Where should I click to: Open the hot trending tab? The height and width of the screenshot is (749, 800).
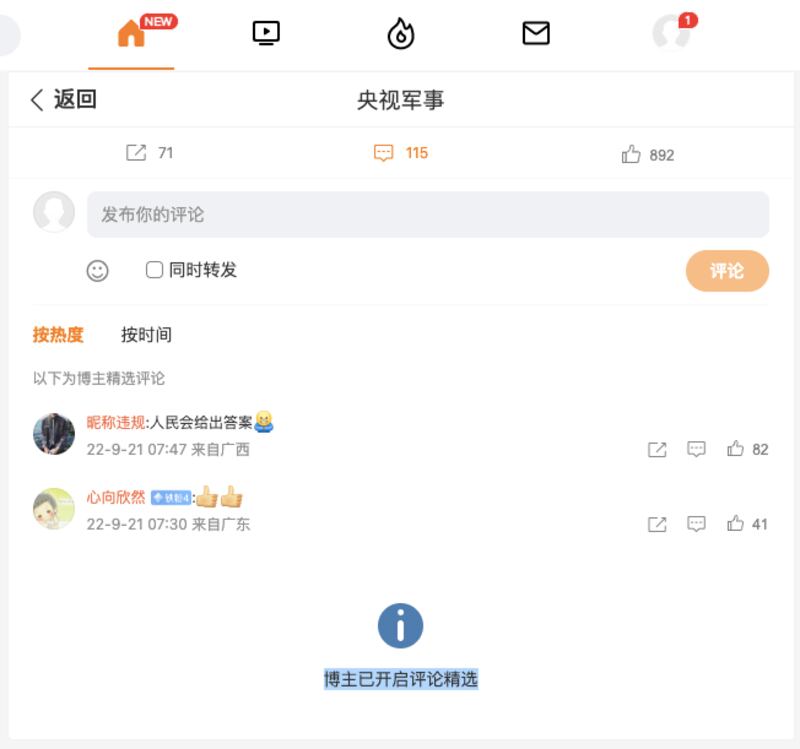(401, 35)
